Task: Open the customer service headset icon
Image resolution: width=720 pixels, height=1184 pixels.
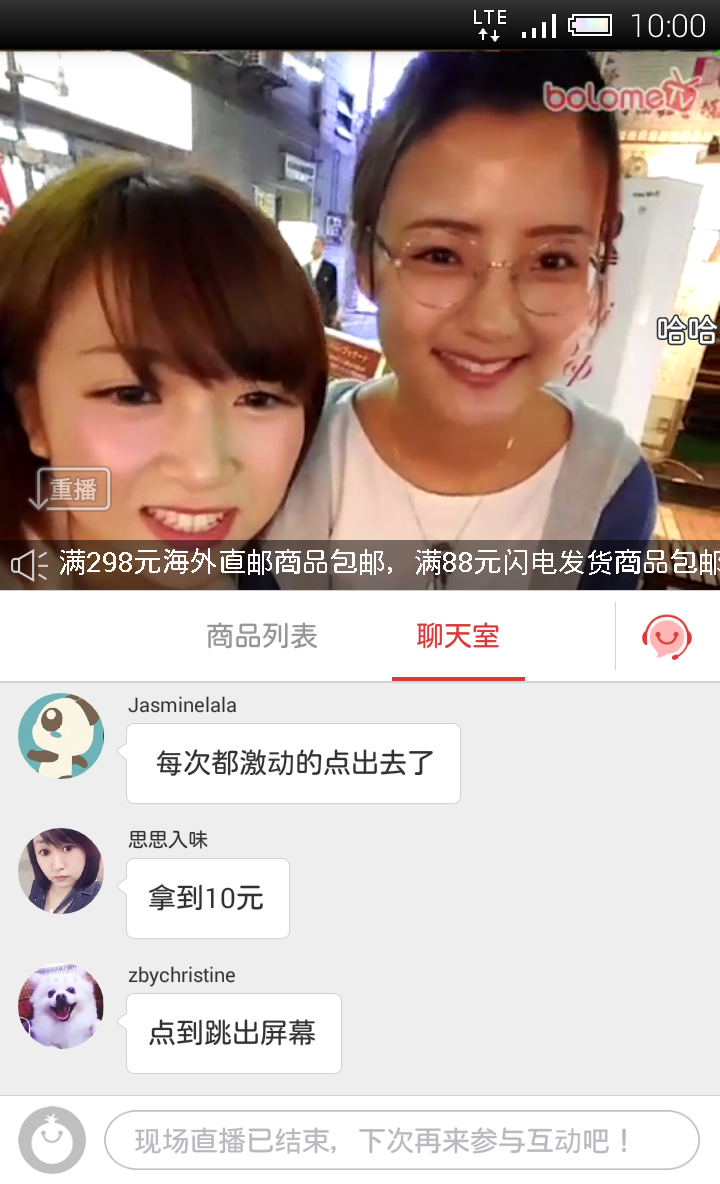Action: coord(666,637)
